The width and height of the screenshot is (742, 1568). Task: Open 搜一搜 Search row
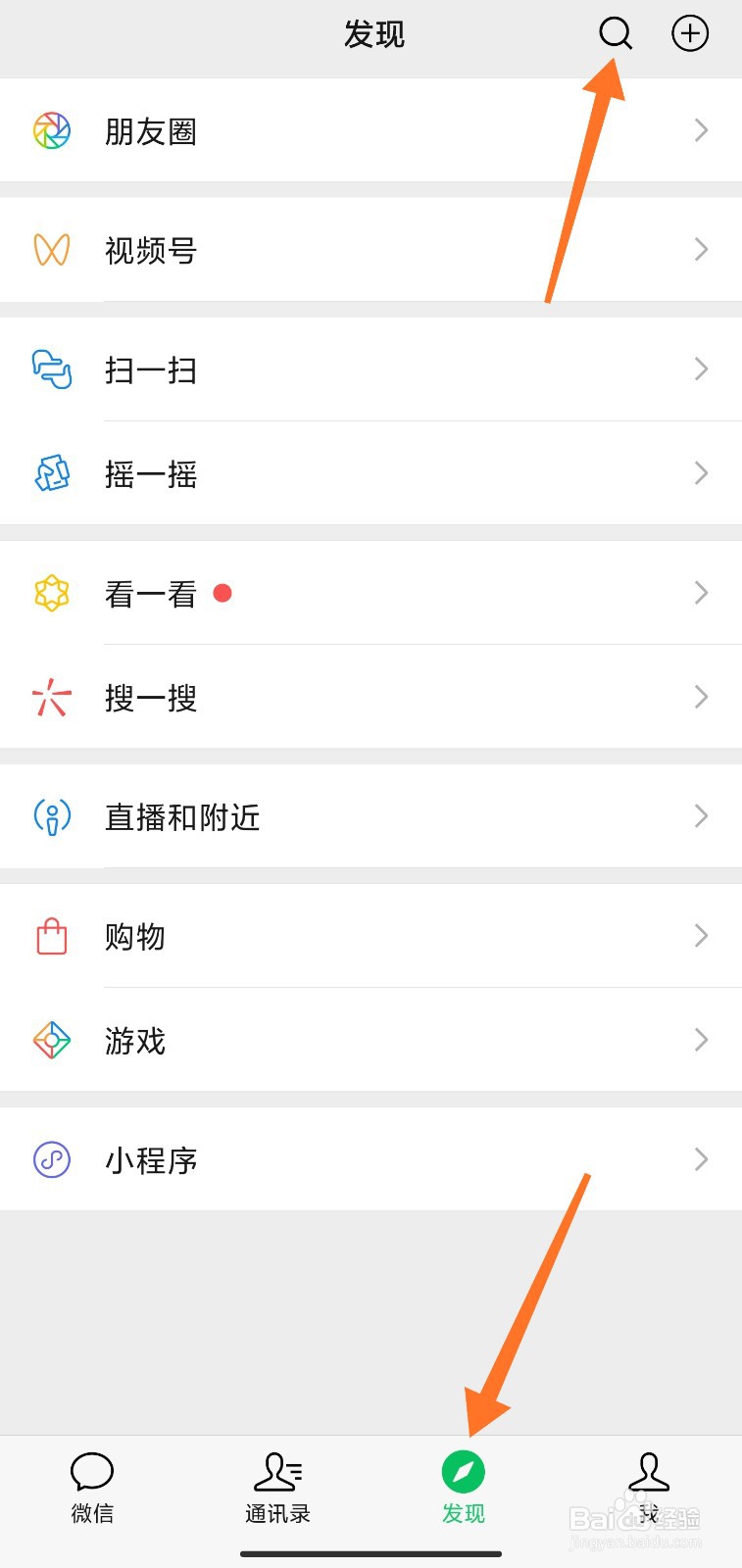click(x=371, y=697)
